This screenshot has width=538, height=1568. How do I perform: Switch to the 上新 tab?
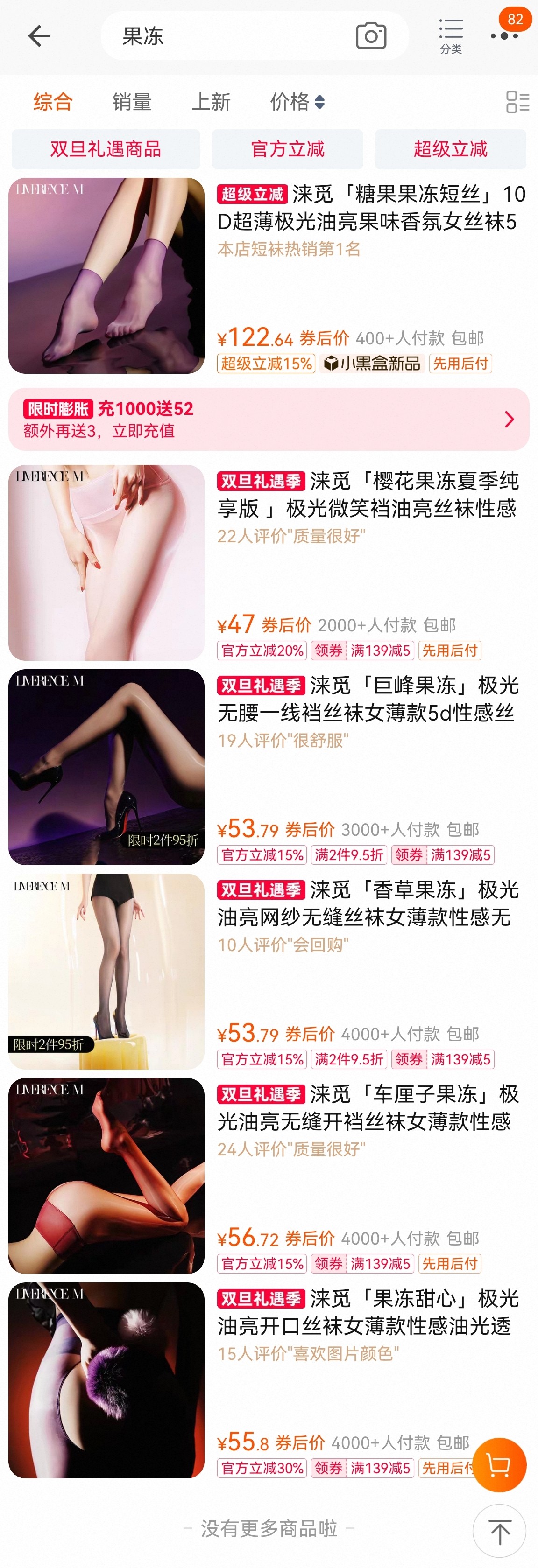pos(211,102)
